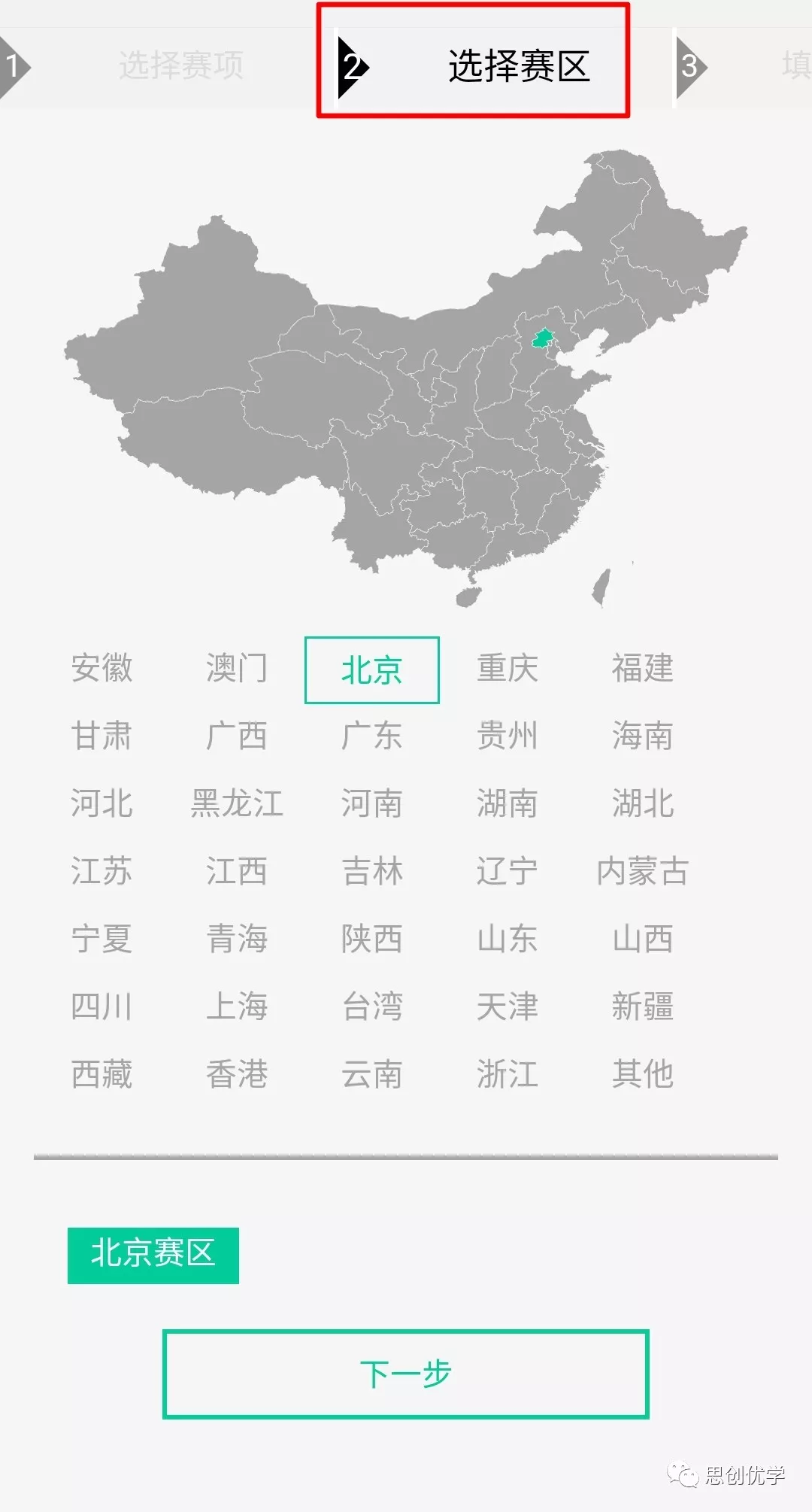Choose 上海 region
The width and height of the screenshot is (812, 1512).
coord(237,1006)
